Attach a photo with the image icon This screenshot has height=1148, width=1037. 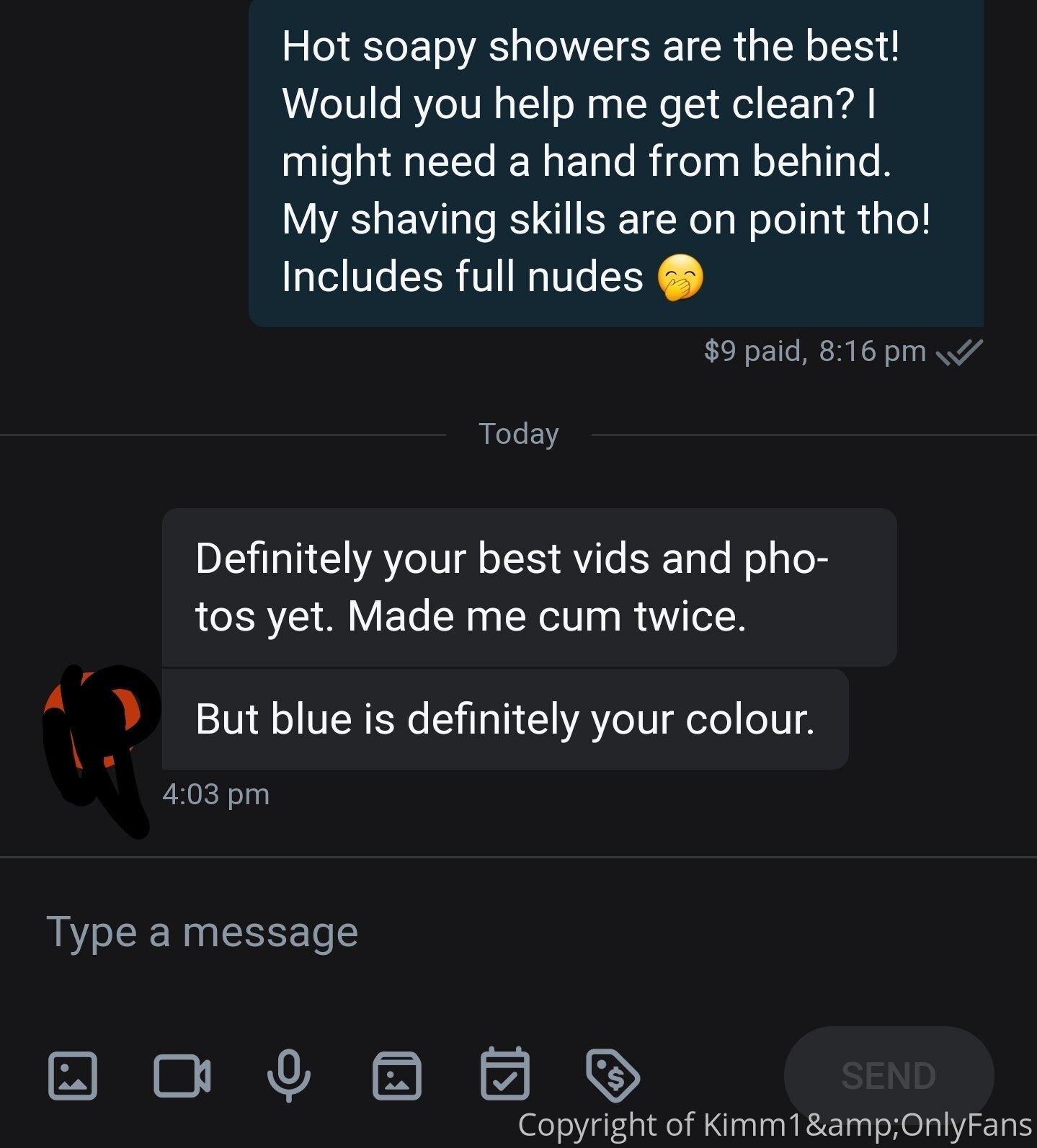pos(73,1076)
